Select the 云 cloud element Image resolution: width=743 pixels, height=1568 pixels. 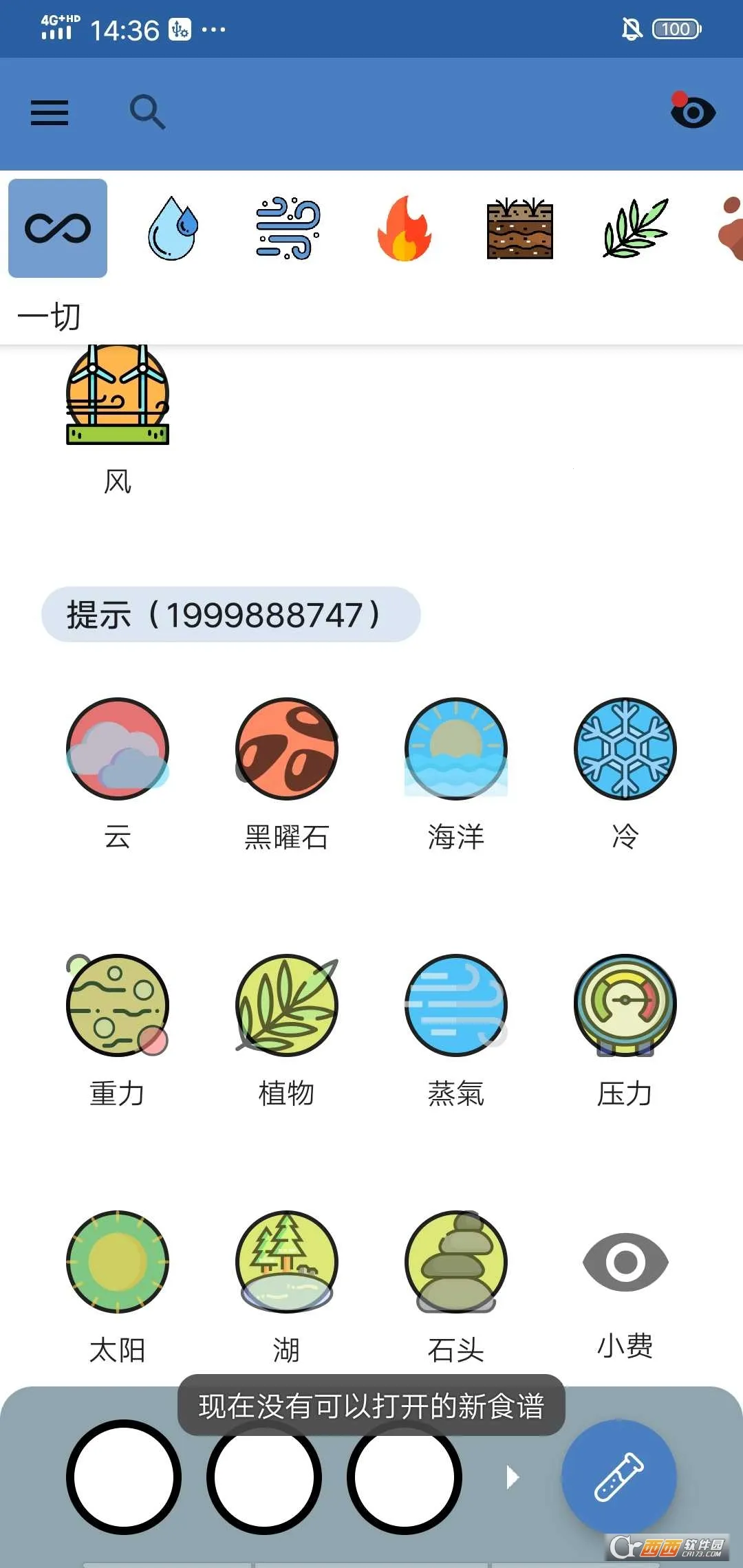[x=117, y=750]
